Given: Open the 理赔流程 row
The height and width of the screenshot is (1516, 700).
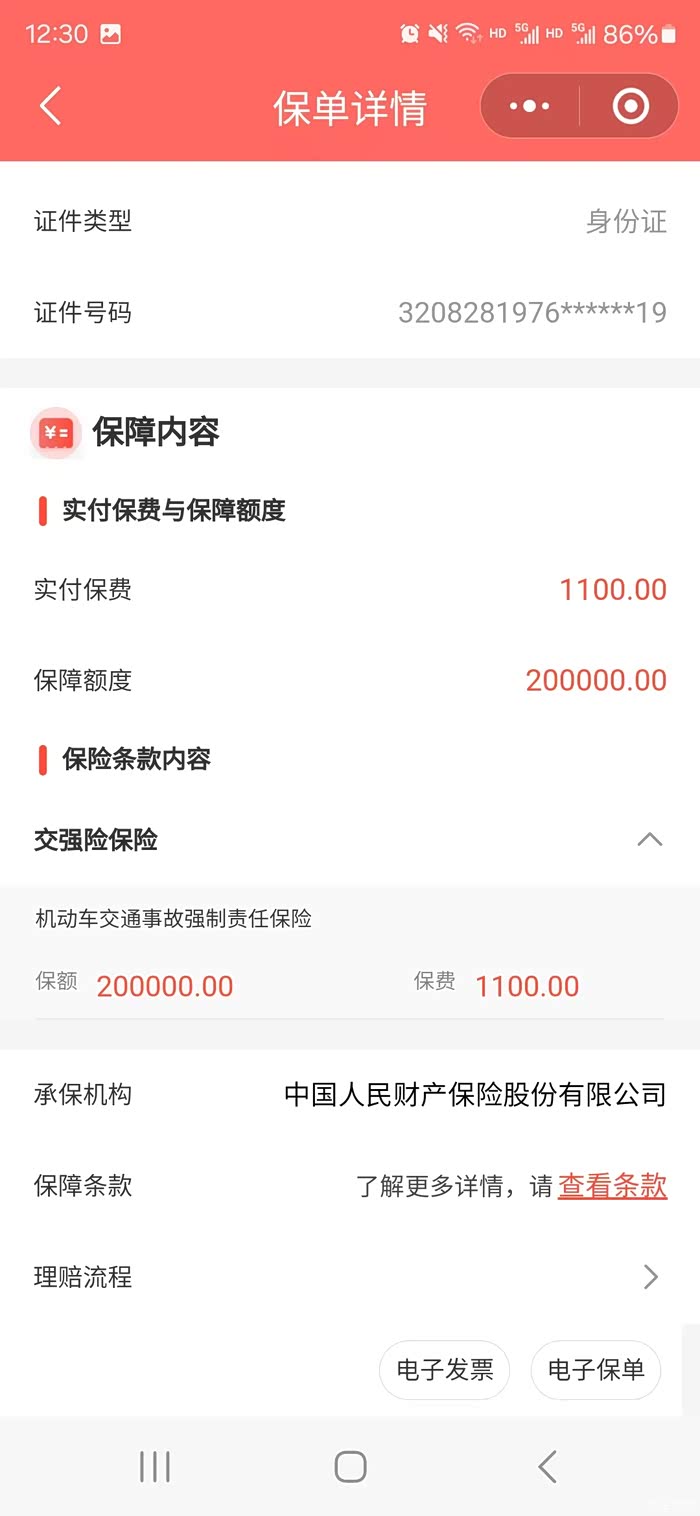Looking at the screenshot, I should coord(350,1277).
